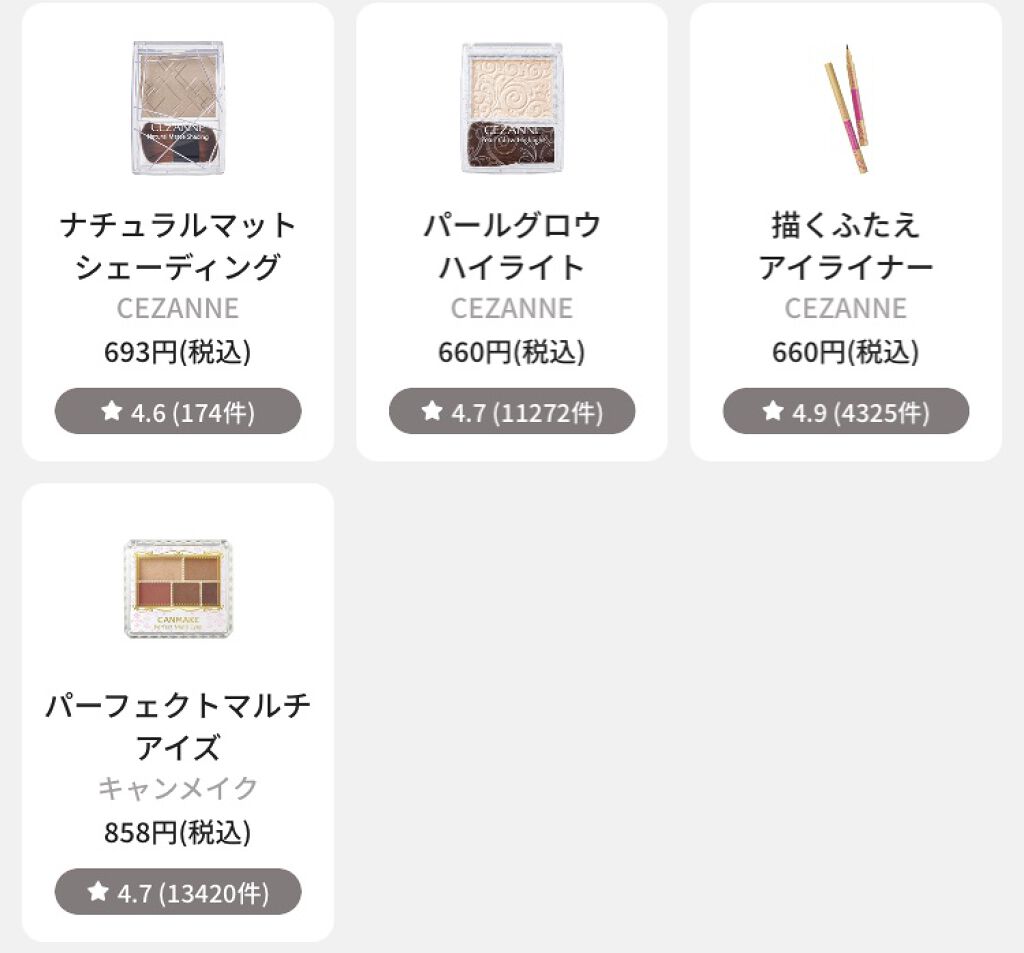The height and width of the screenshot is (953, 1024).
Task: Open the パーフェクトマルチアイズ product card
Action: click(x=178, y=726)
